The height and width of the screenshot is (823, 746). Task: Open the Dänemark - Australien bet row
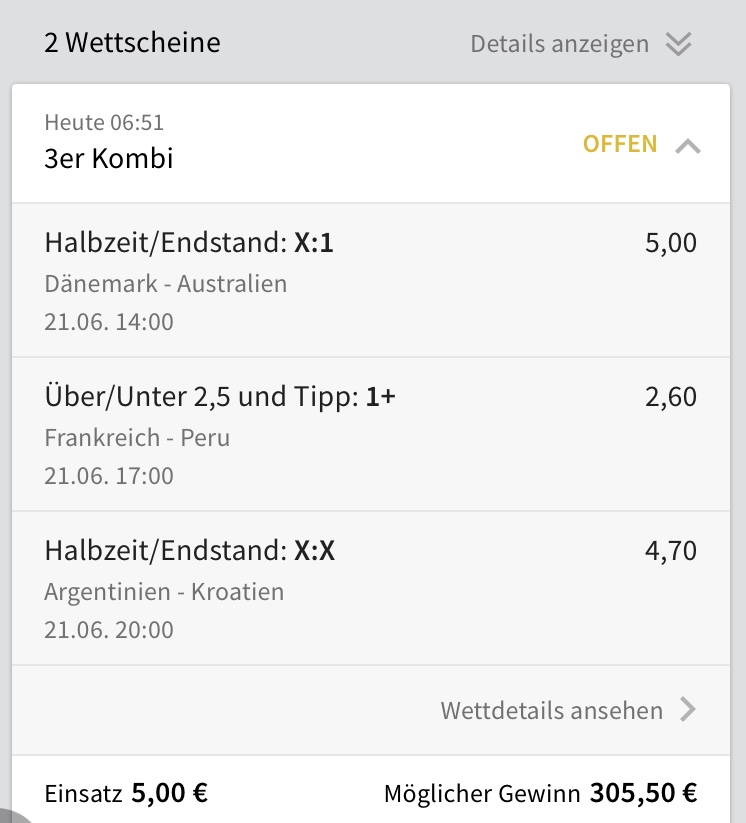click(x=370, y=281)
